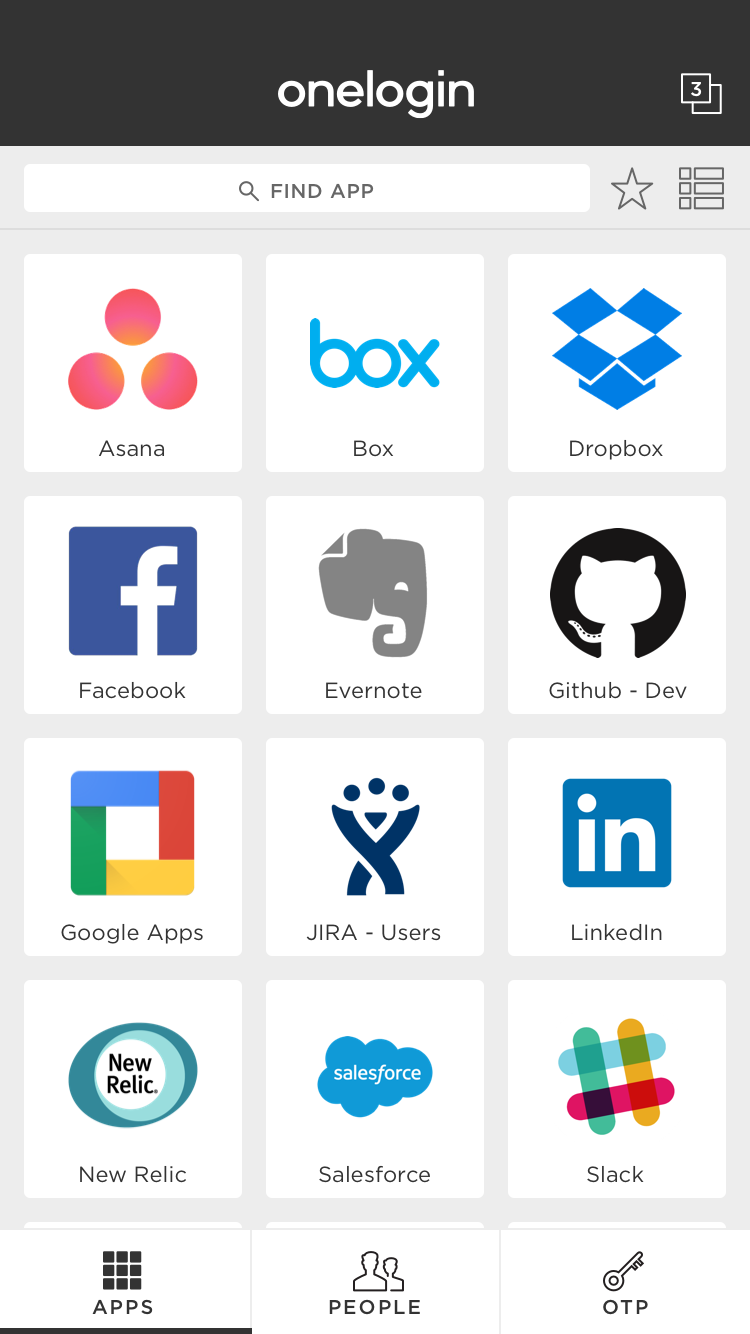Launch the Evernote app
Screen dimensions: 750x1334
(x=375, y=605)
